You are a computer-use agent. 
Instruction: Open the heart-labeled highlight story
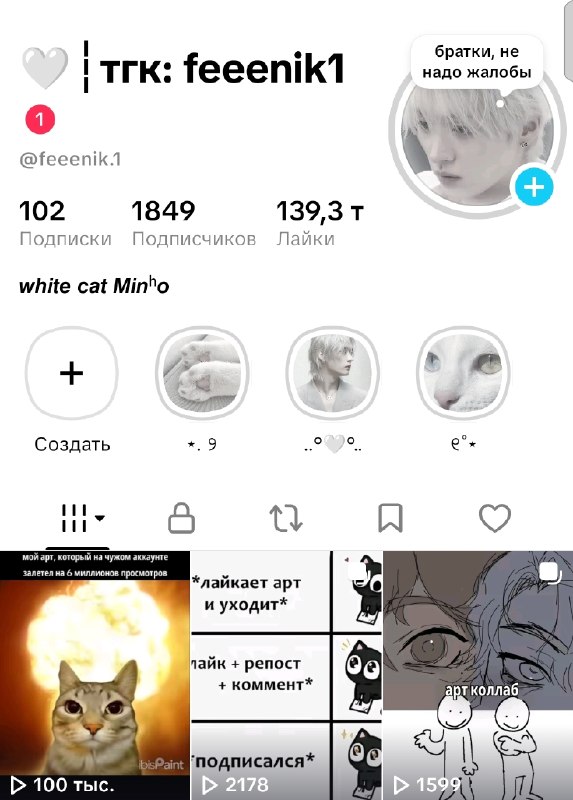(333, 373)
